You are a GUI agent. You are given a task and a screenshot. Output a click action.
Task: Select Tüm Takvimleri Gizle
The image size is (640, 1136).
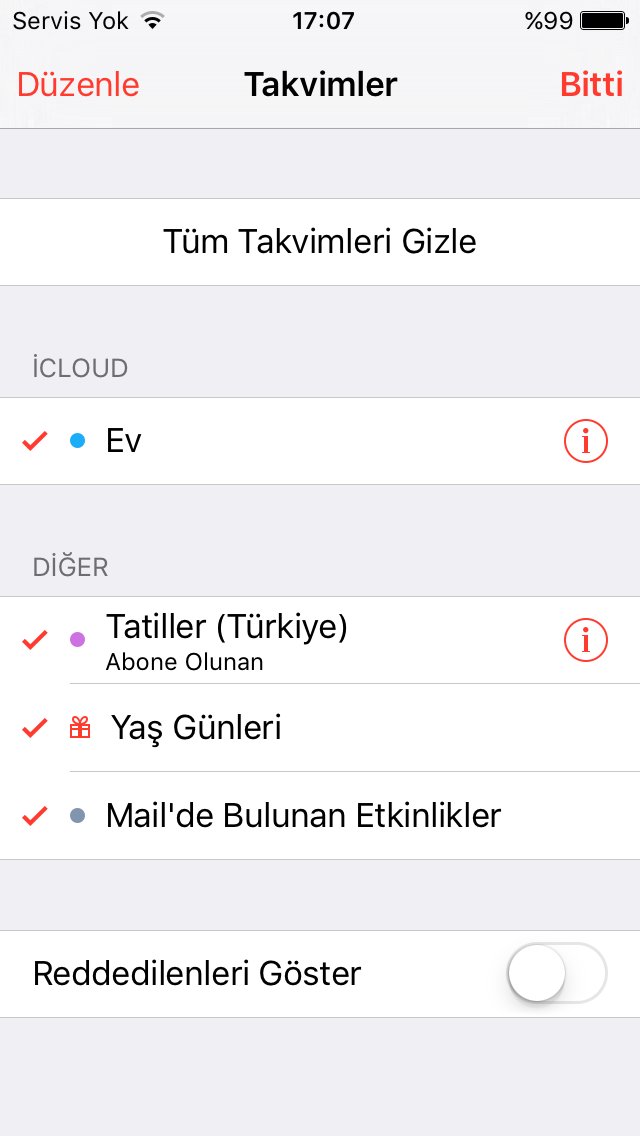coord(320,242)
